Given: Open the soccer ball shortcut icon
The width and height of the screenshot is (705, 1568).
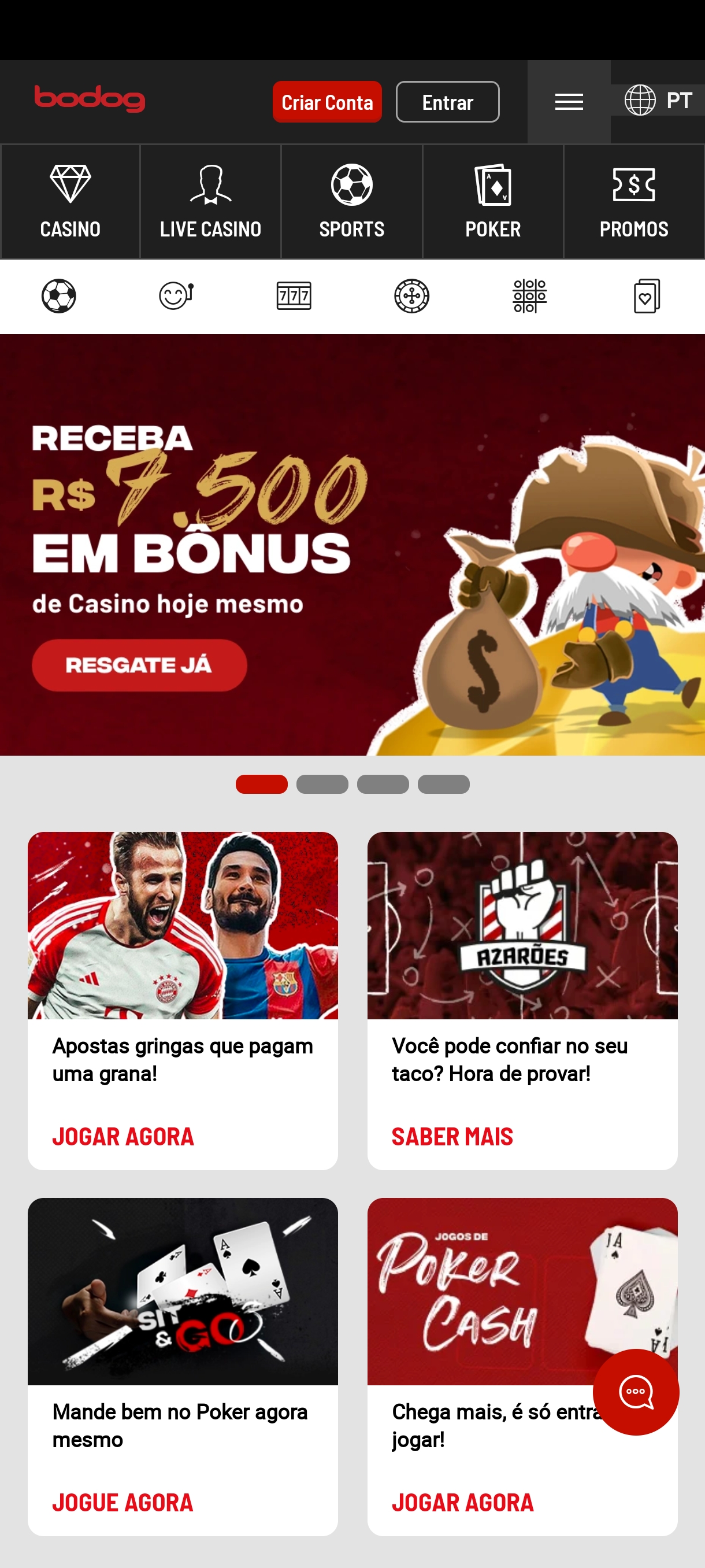Looking at the screenshot, I should coord(58,297).
